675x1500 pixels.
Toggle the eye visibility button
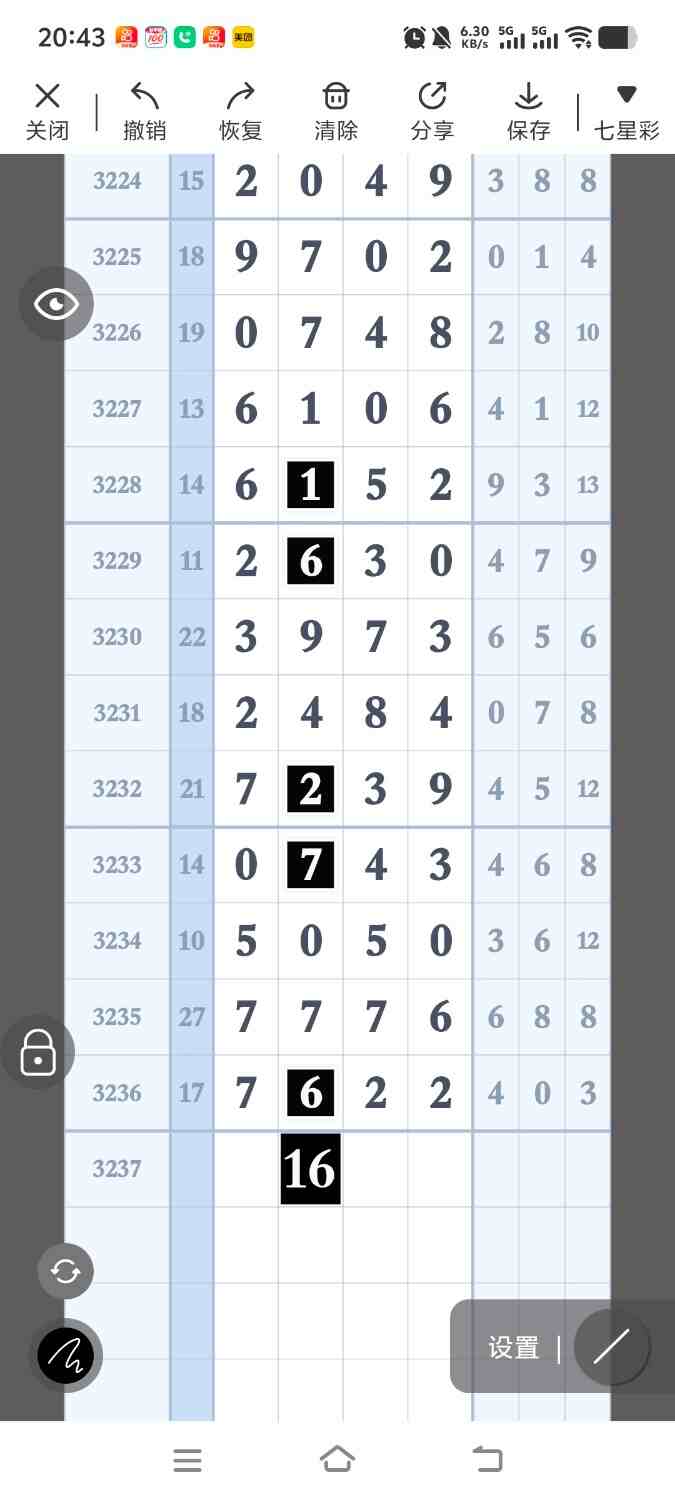click(x=56, y=304)
